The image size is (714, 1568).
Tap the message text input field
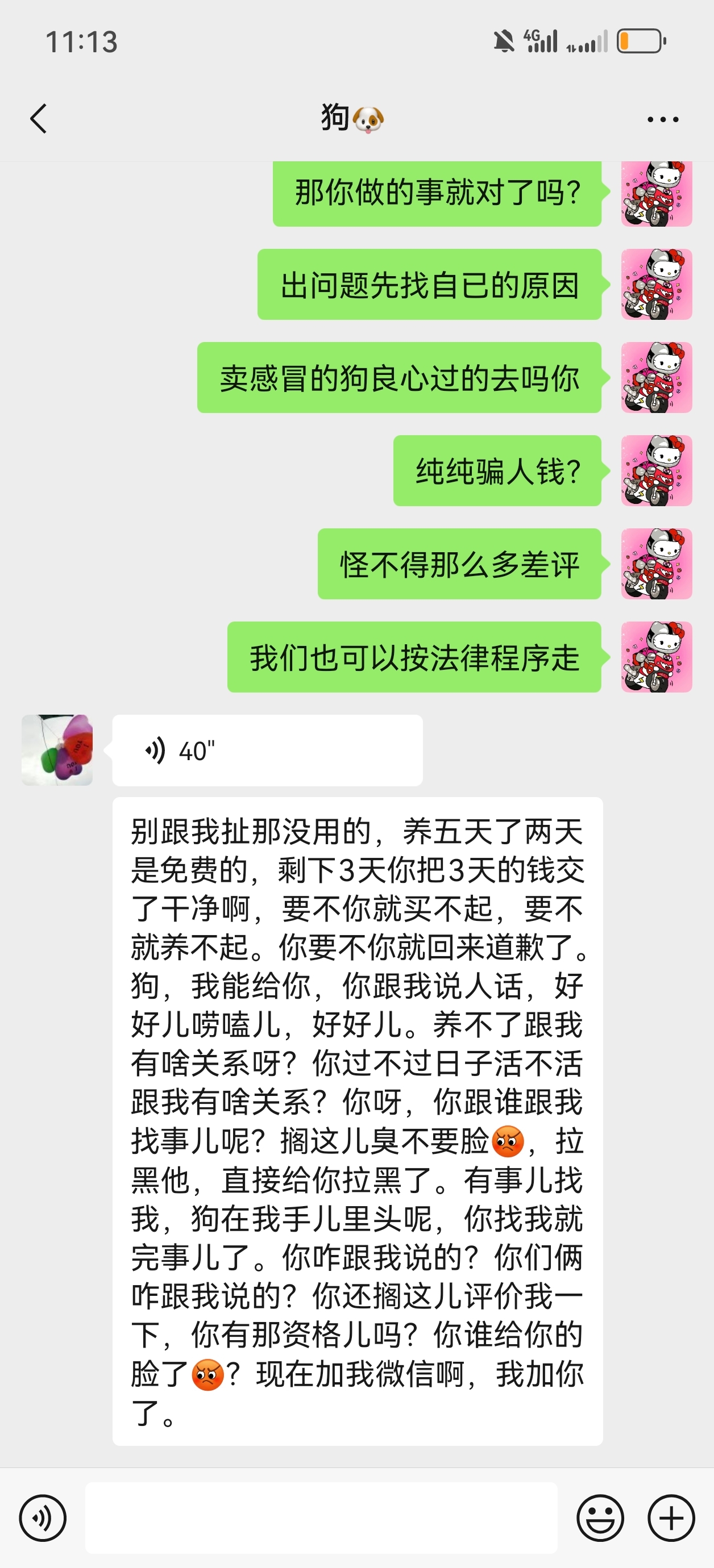[x=321, y=1517]
